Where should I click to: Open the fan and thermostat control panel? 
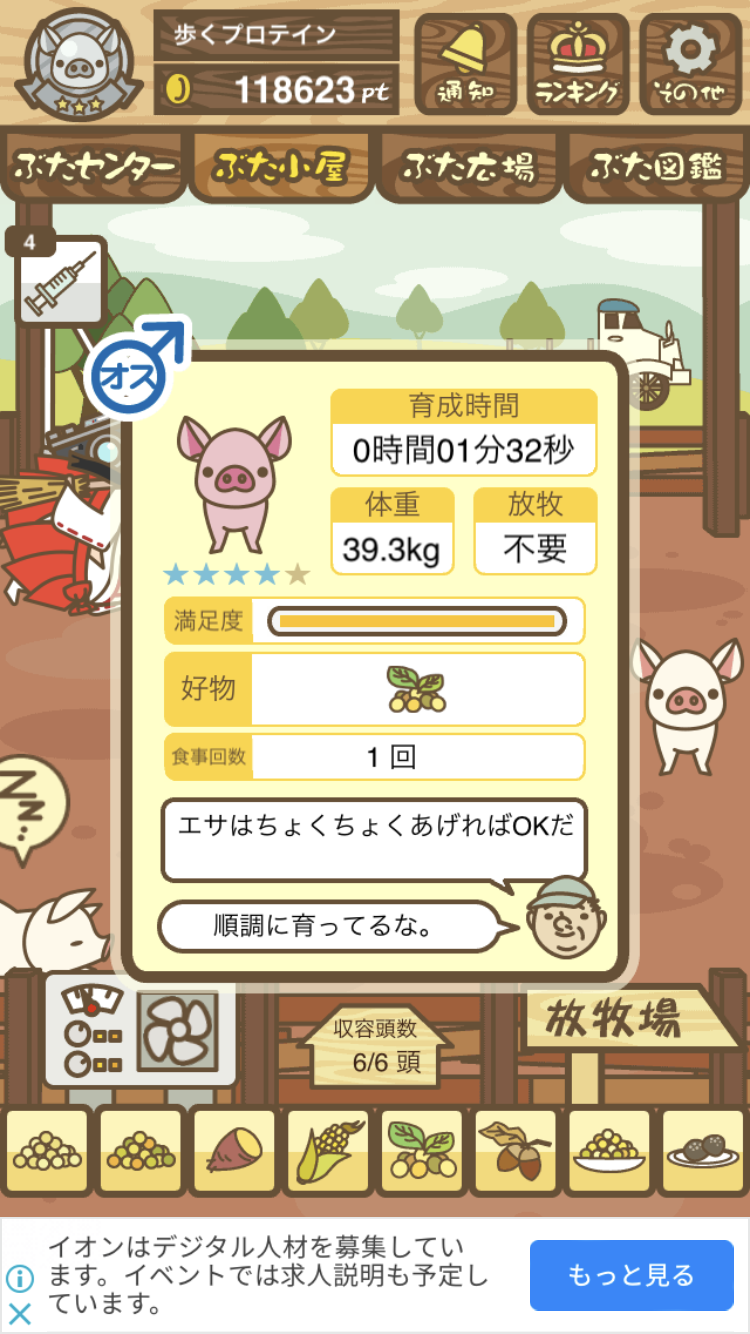pos(140,1031)
